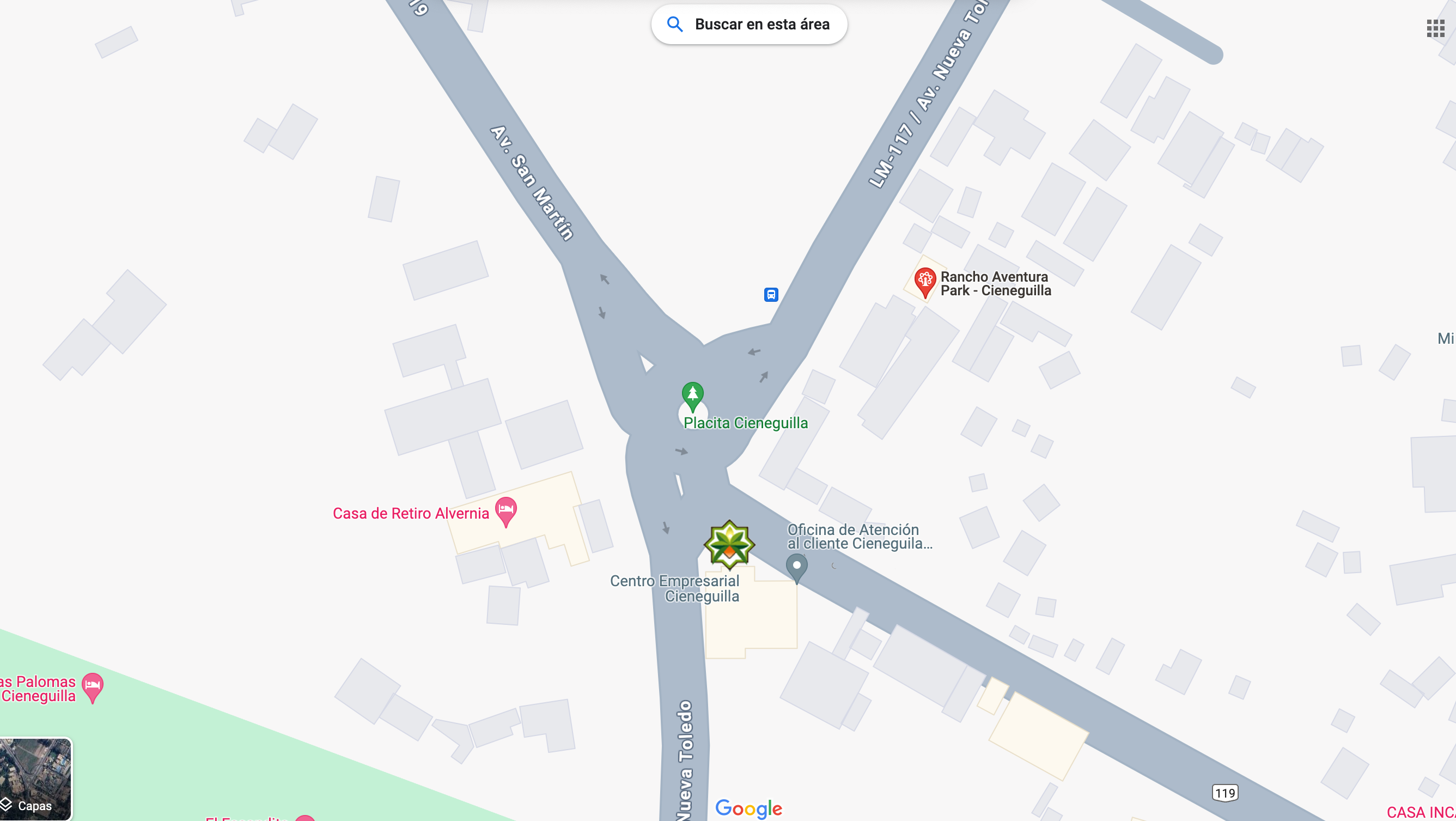This screenshot has height=821, width=1456.
Task: Tap the 'Buscar en esta área' button
Action: pyautogui.click(x=749, y=25)
